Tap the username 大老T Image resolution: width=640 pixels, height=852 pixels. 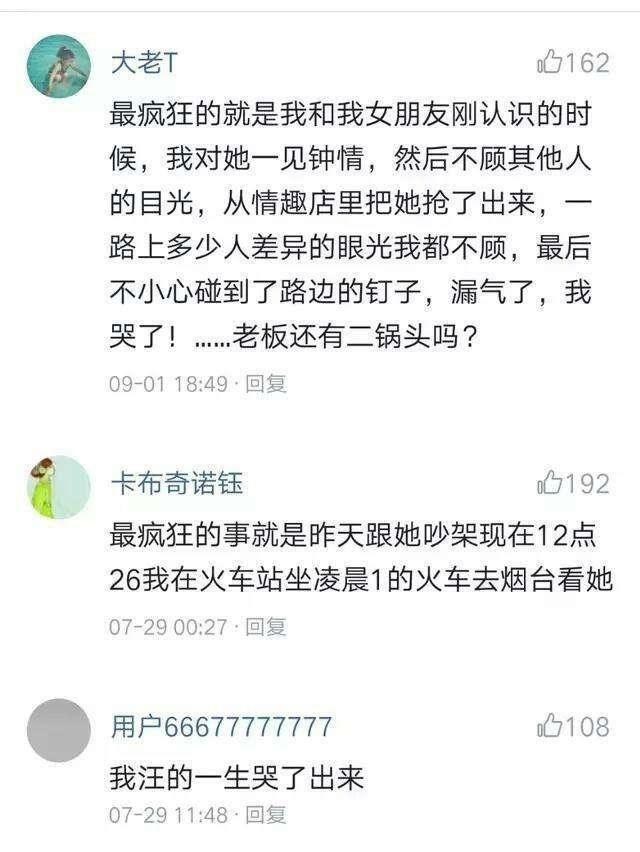[143, 63]
